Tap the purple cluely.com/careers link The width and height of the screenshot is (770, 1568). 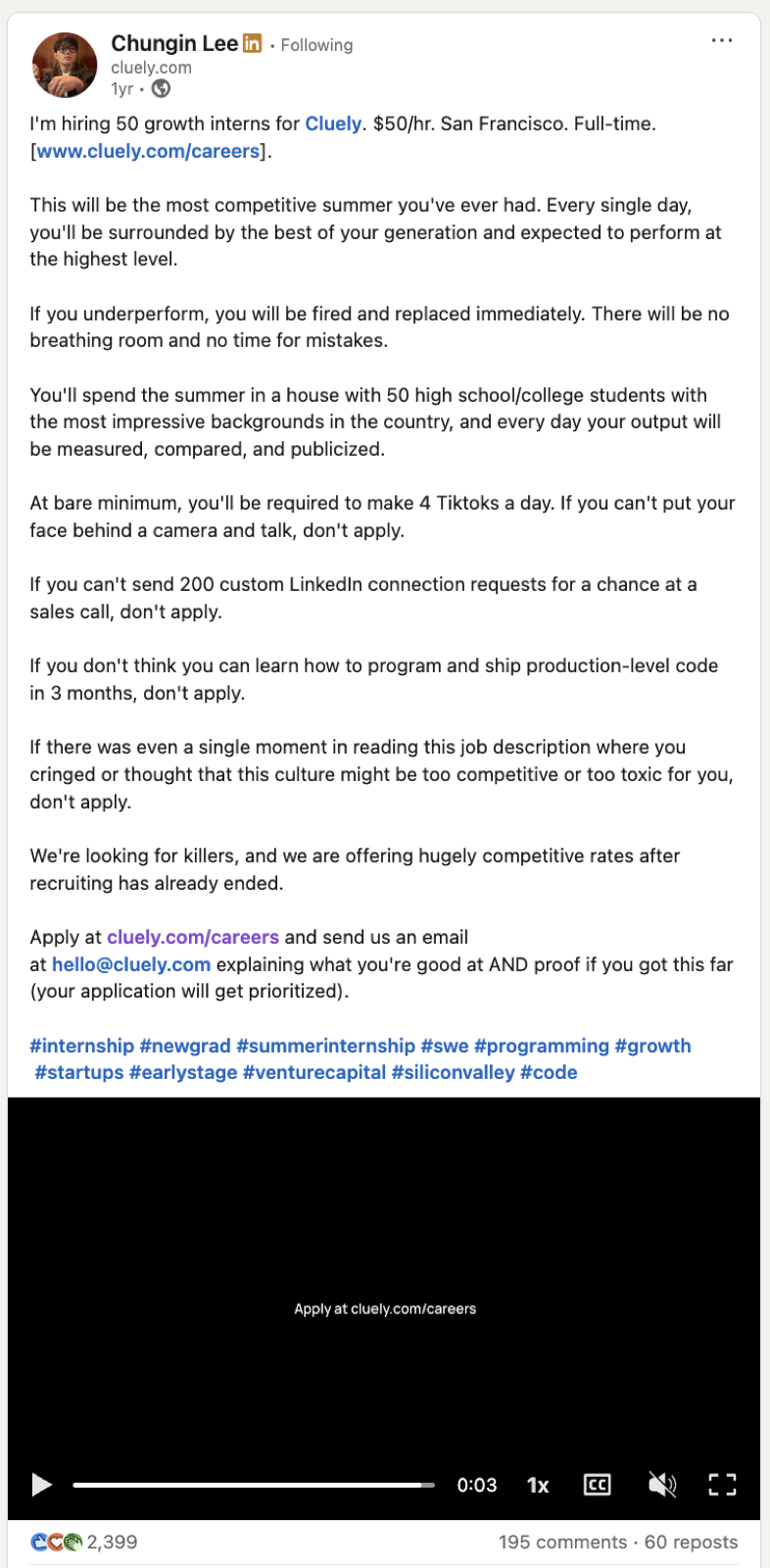coord(193,937)
